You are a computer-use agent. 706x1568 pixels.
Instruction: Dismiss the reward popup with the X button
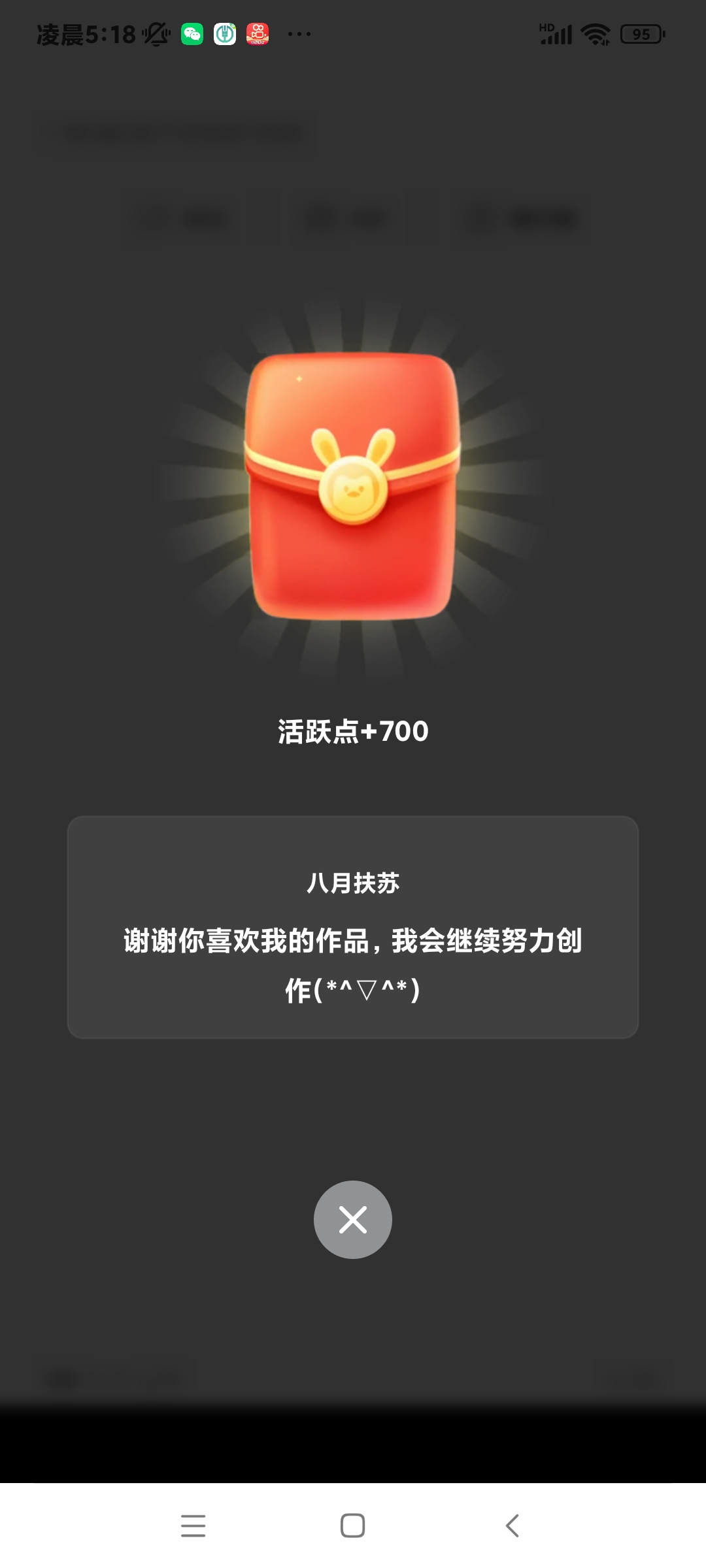coord(353,1219)
